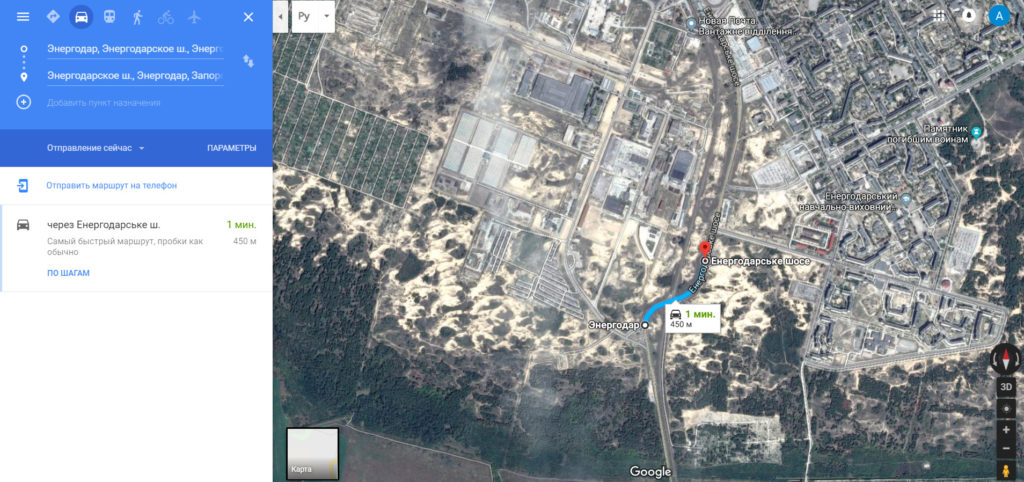Switch to cycling directions mode

click(x=165, y=17)
